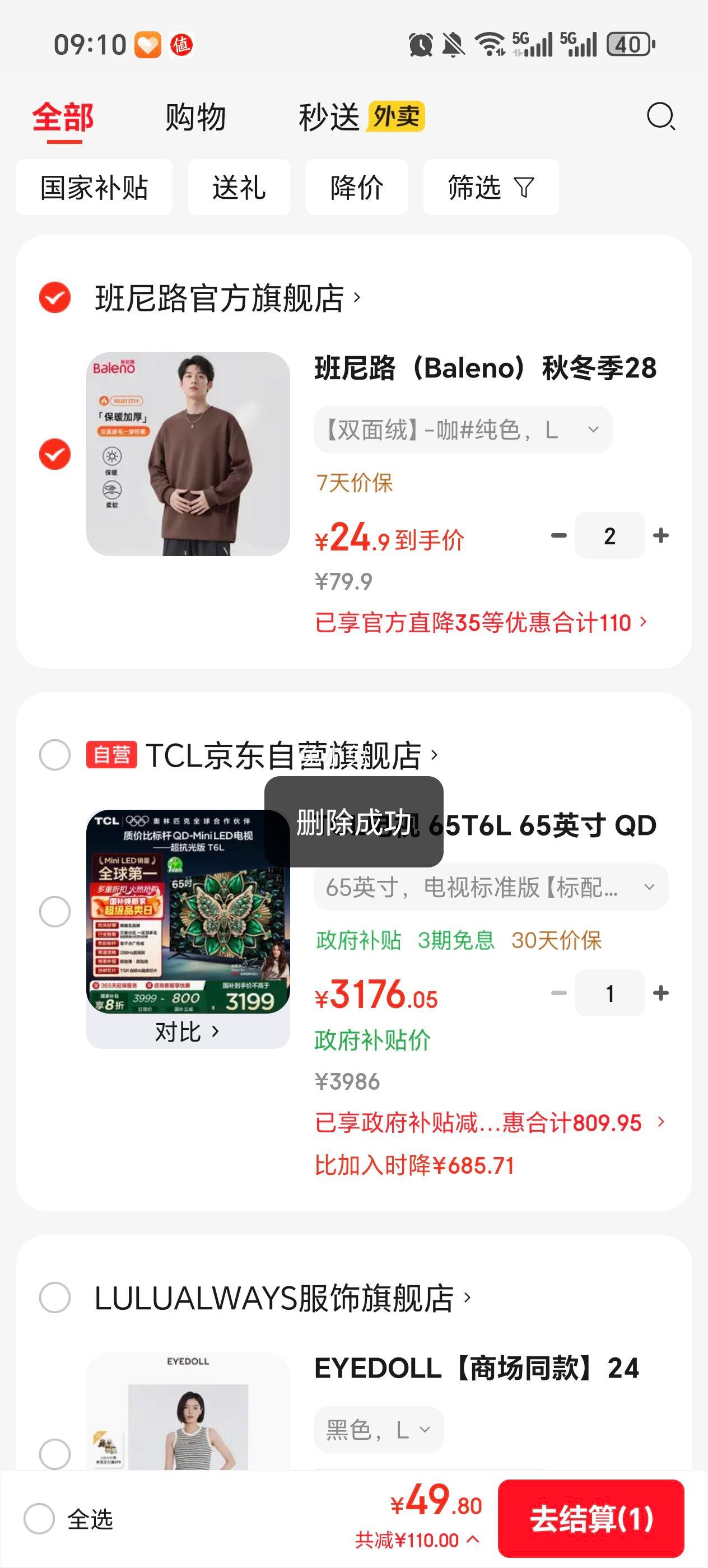Image resolution: width=708 pixels, height=1568 pixels.
Task: Increase TCL TV quantity with plus stepper
Action: pyautogui.click(x=660, y=993)
